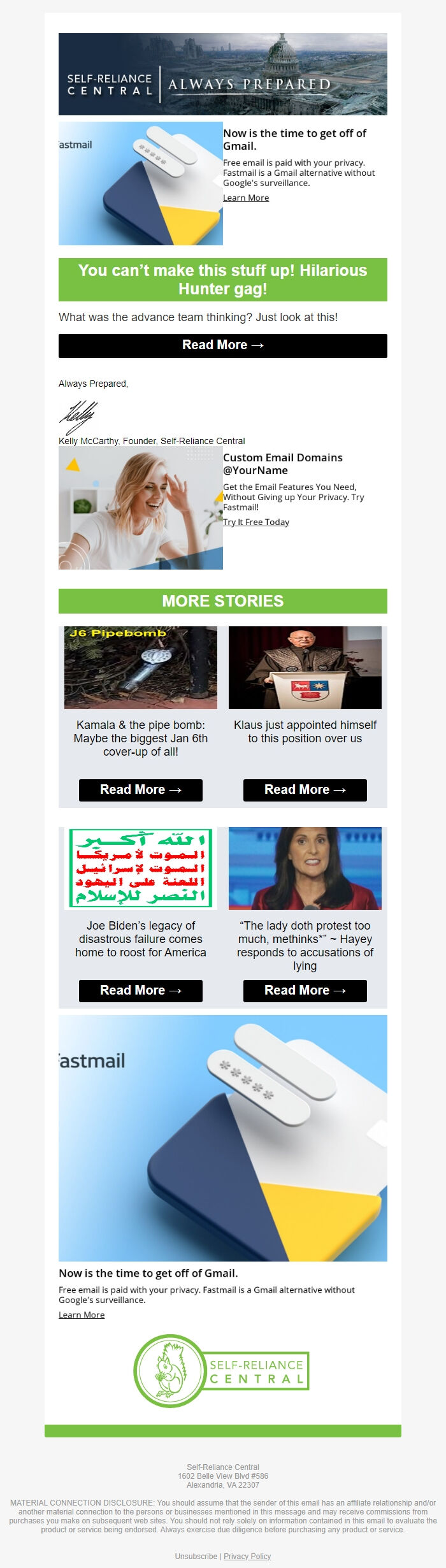Screen dimensions: 446x1568
Task: Read more on Joe Biden's legacy story
Action: [x=140, y=991]
